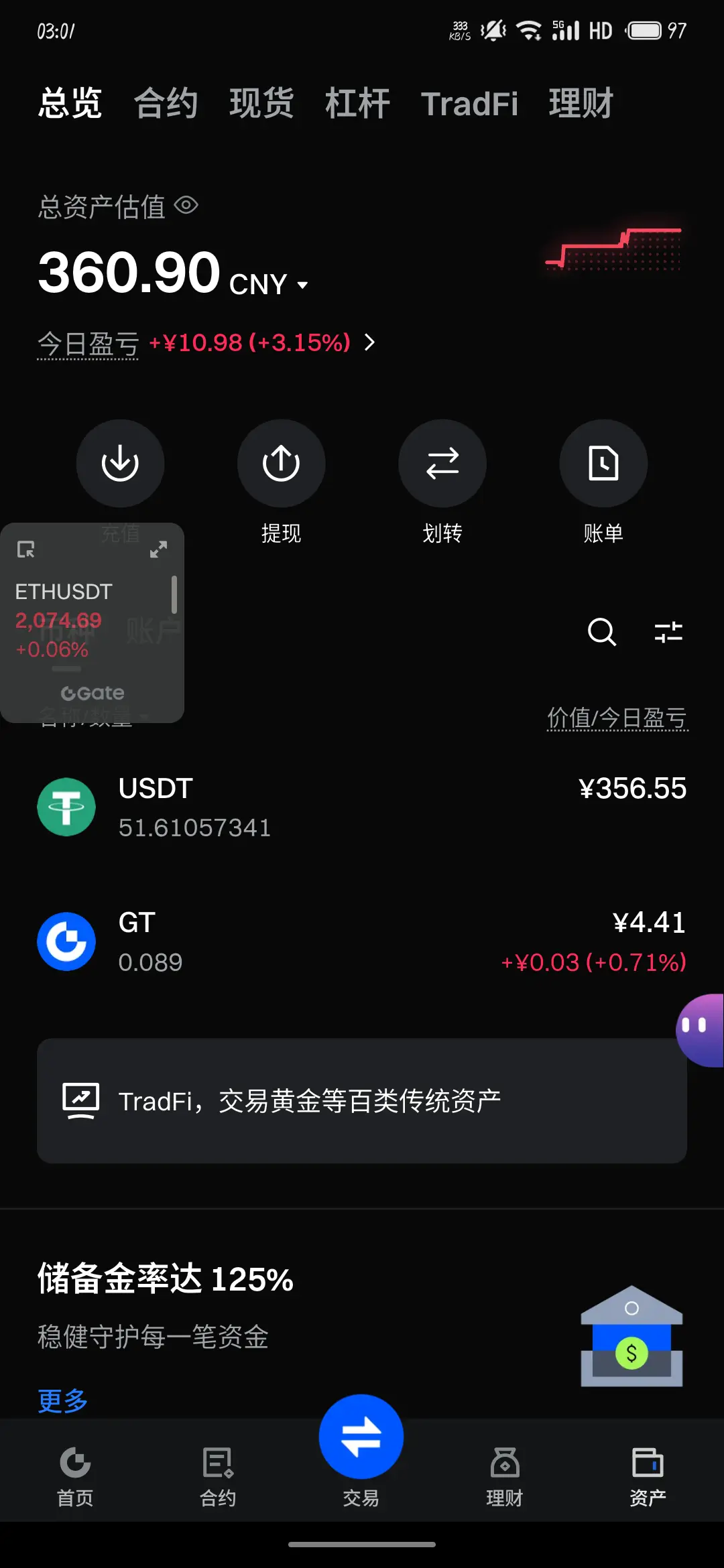724x1568 pixels.
Task: Hide total asset value with eye icon
Action: point(186,205)
